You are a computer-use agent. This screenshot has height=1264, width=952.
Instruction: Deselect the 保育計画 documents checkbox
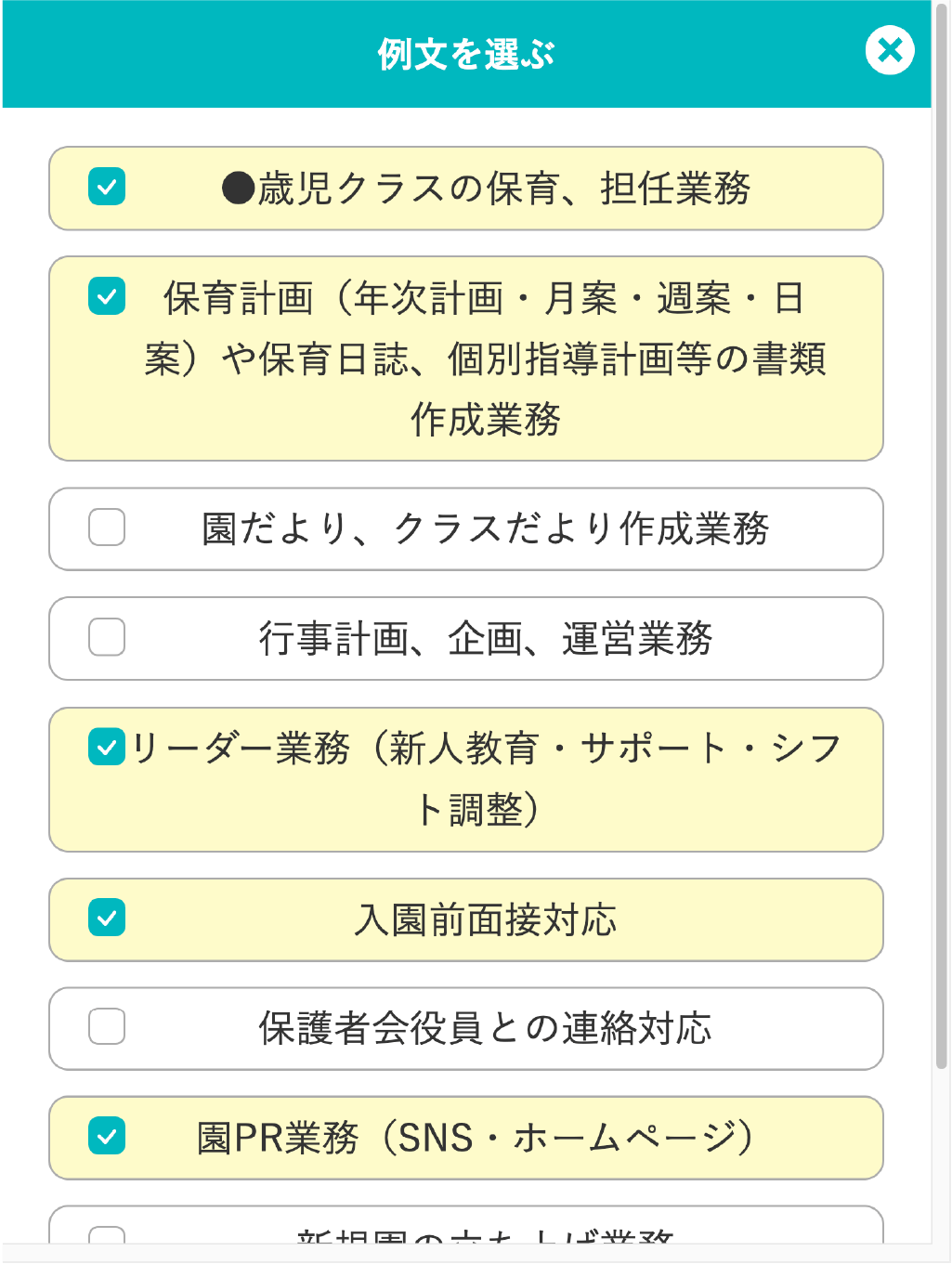coord(106,296)
